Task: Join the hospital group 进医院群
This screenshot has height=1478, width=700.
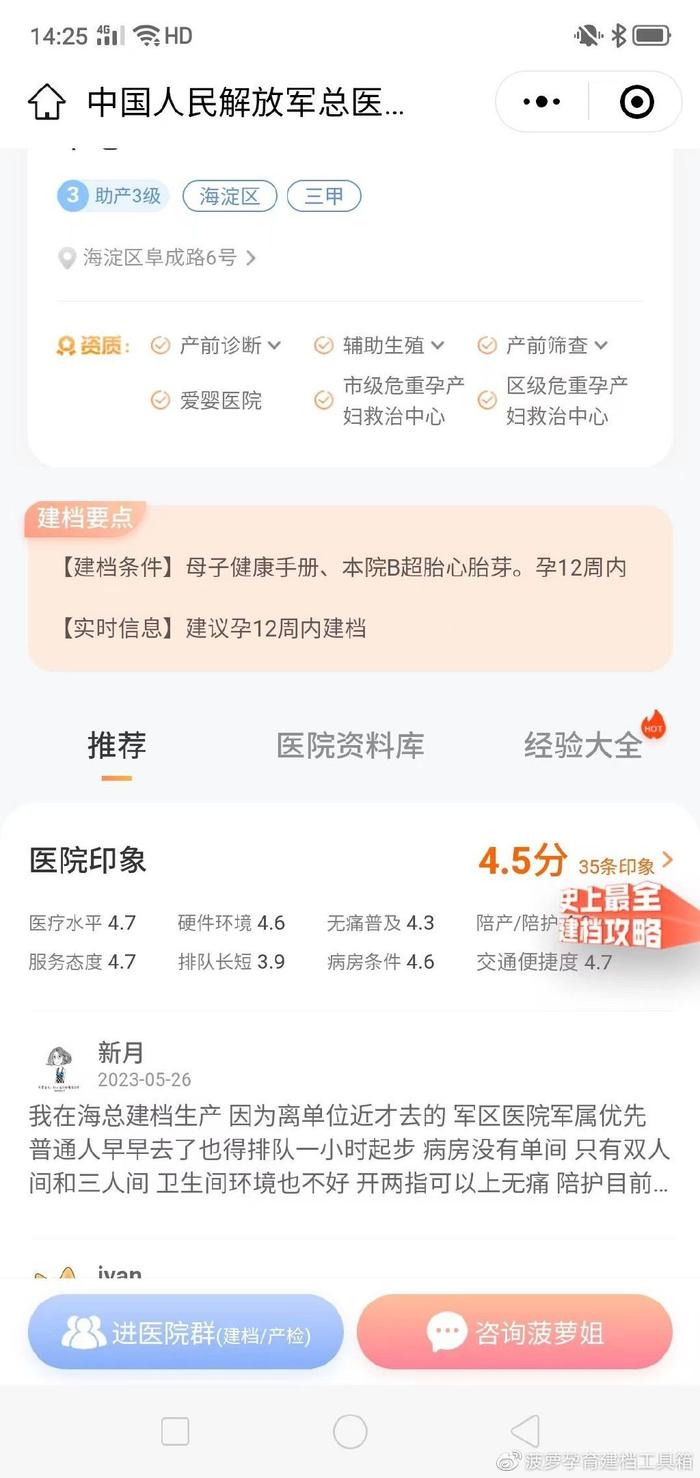Action: tap(186, 1332)
